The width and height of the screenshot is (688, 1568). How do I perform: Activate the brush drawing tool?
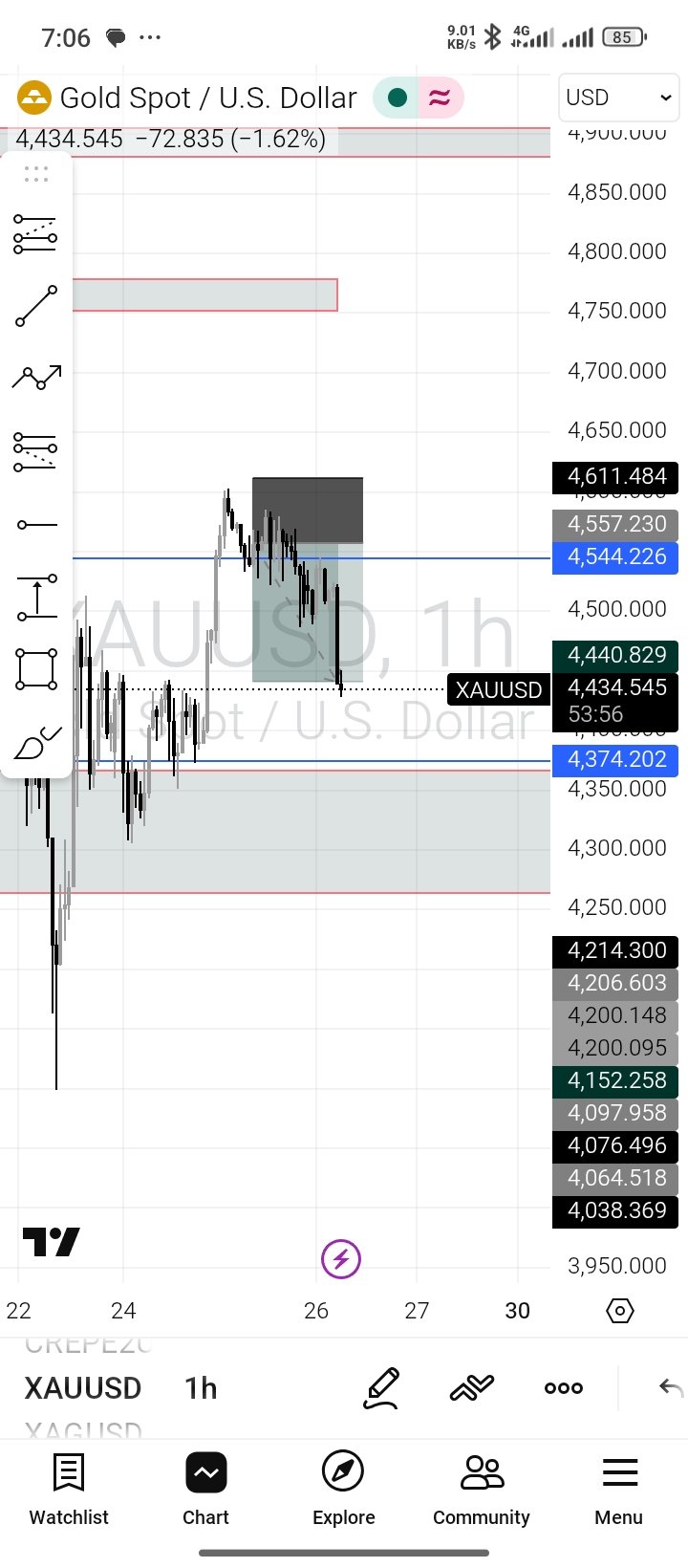click(x=36, y=743)
